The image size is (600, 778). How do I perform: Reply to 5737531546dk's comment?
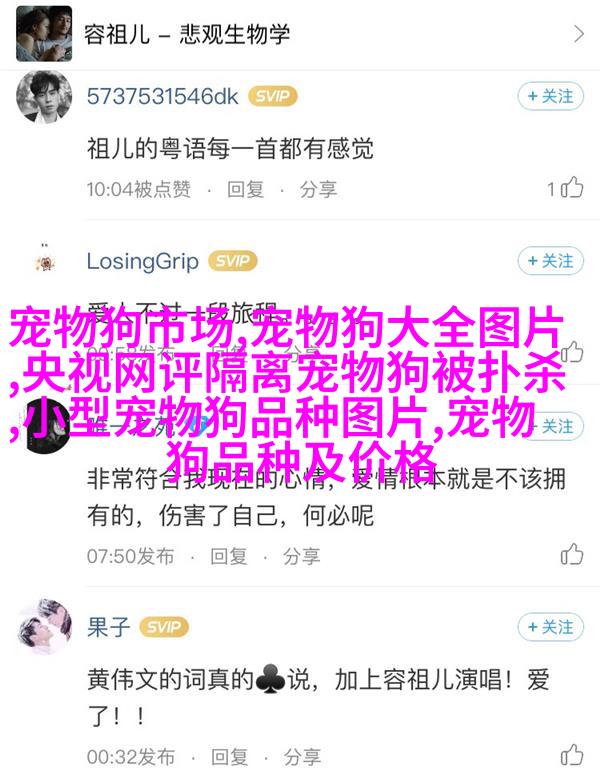point(243,188)
